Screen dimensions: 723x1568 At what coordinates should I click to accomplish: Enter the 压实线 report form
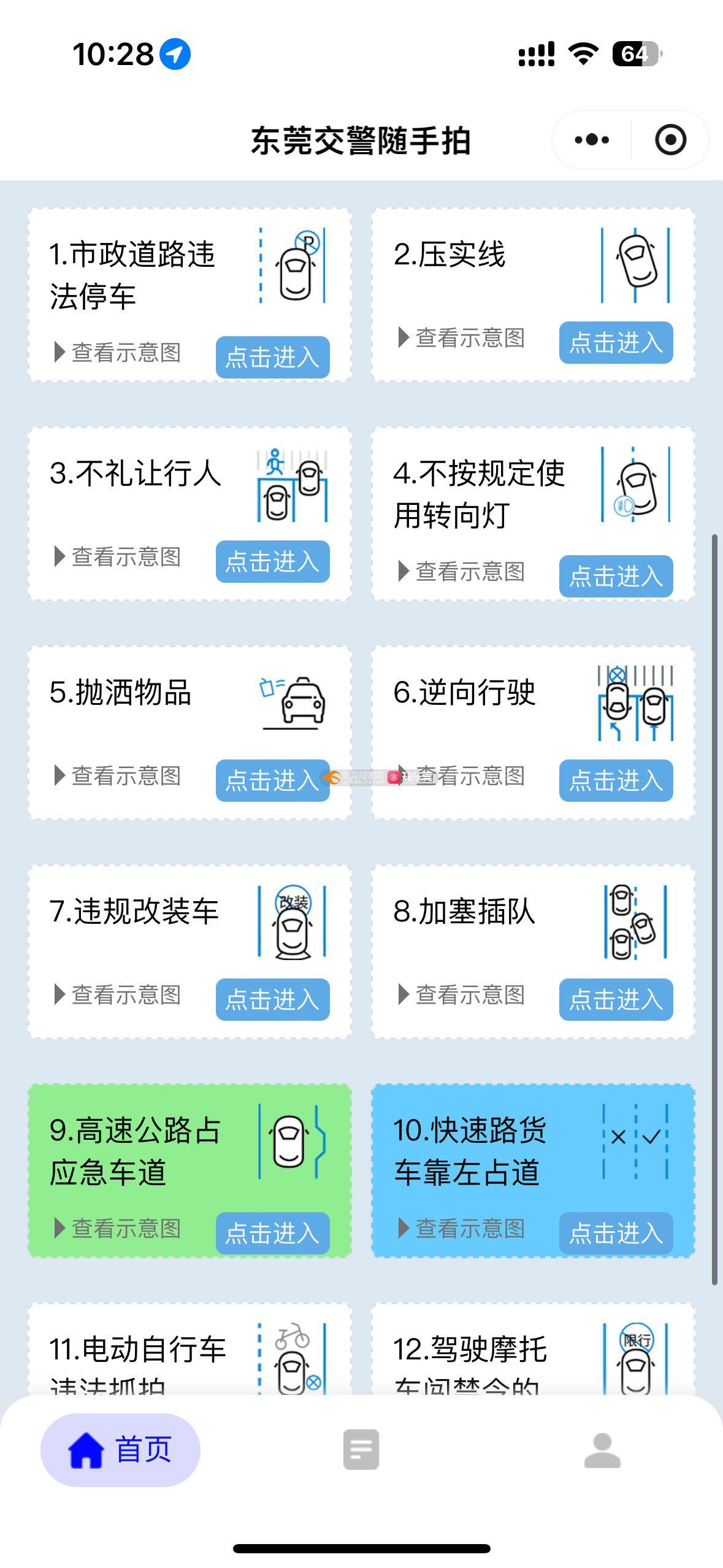(616, 342)
